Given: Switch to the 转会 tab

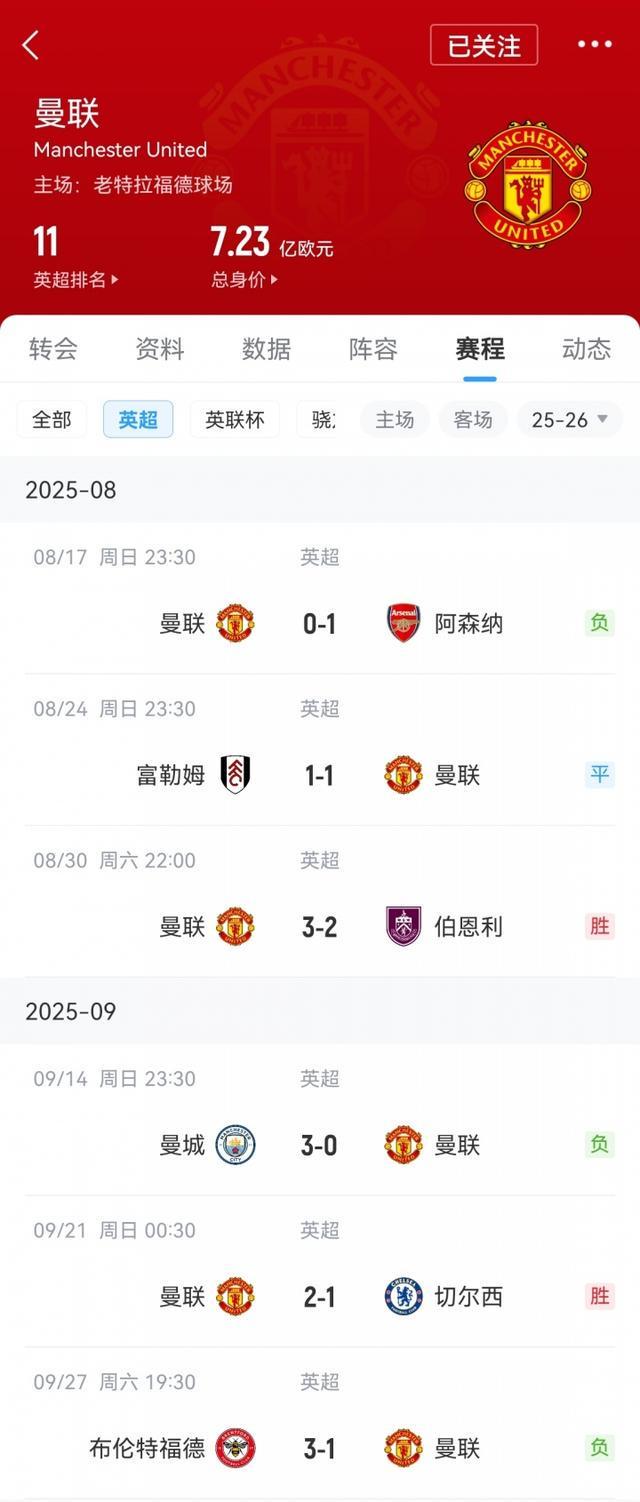Looking at the screenshot, I should [x=53, y=349].
